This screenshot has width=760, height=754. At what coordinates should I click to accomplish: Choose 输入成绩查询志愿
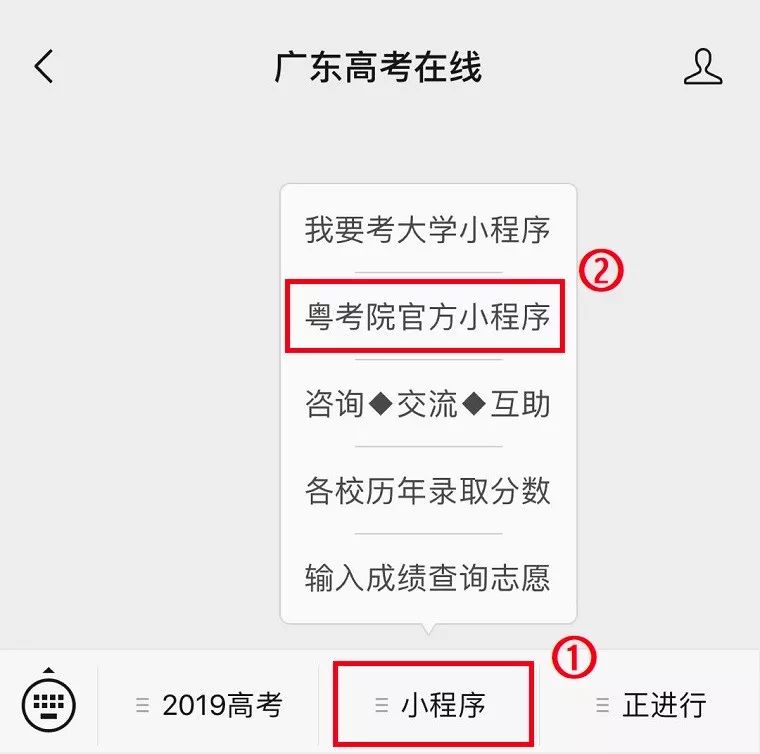click(428, 577)
